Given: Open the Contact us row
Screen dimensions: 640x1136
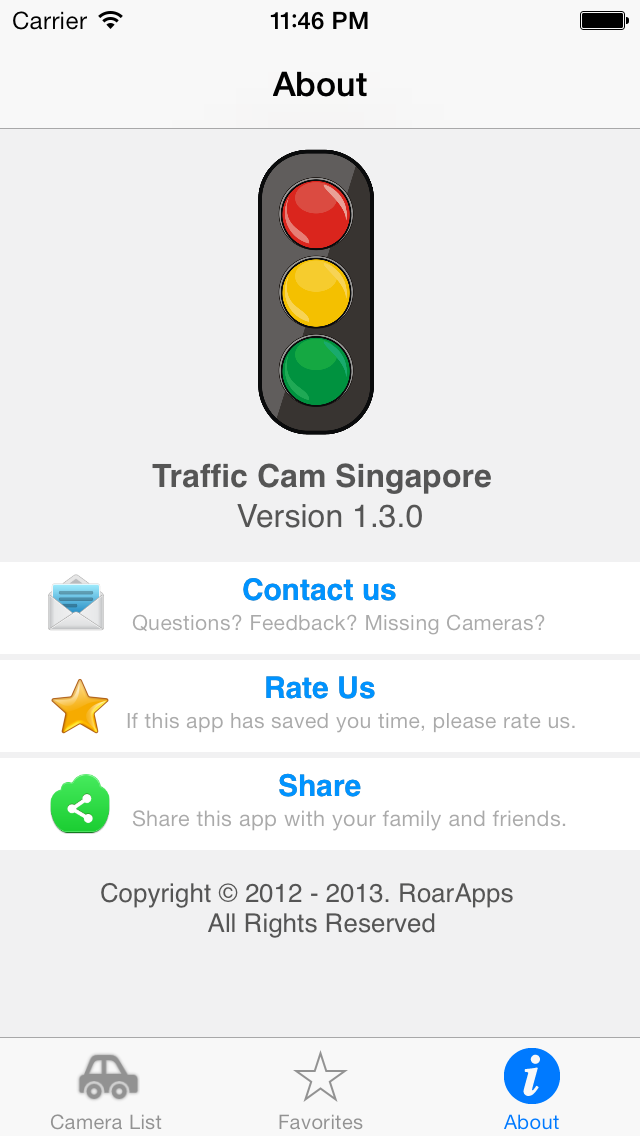Looking at the screenshot, I should [320, 606].
